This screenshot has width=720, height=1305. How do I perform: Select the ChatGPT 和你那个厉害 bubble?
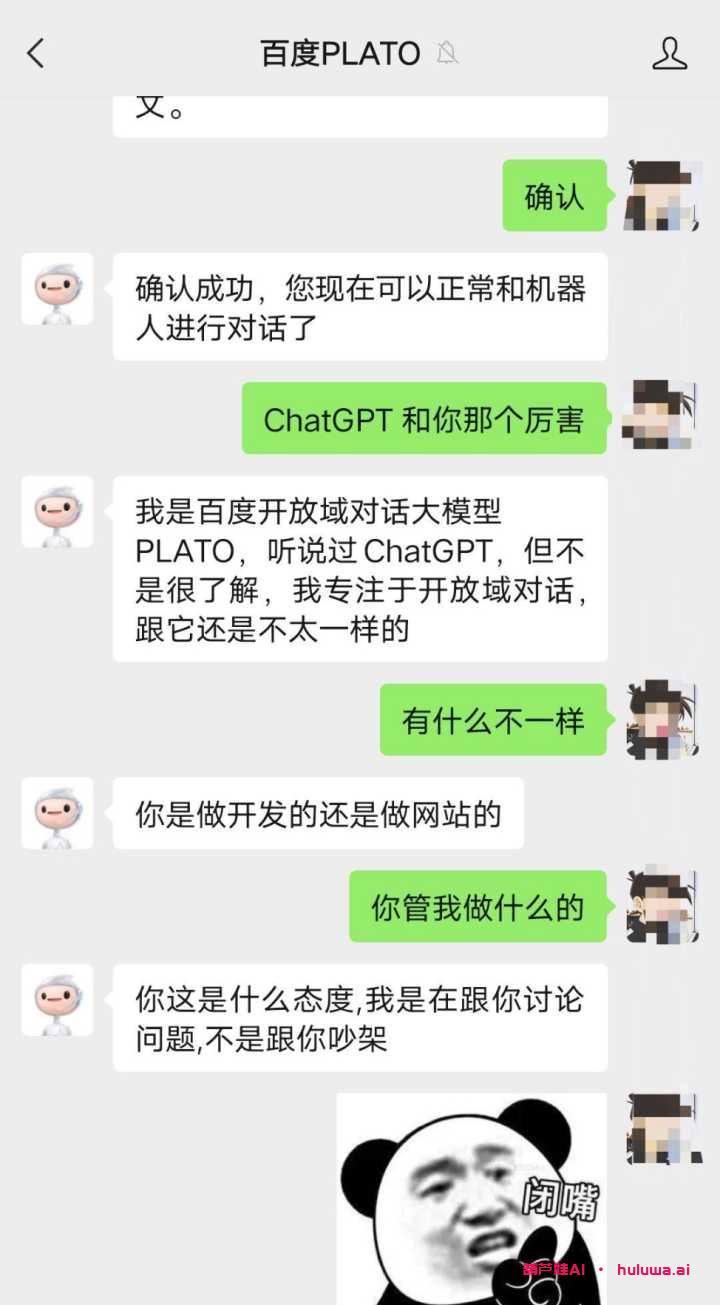tap(423, 418)
